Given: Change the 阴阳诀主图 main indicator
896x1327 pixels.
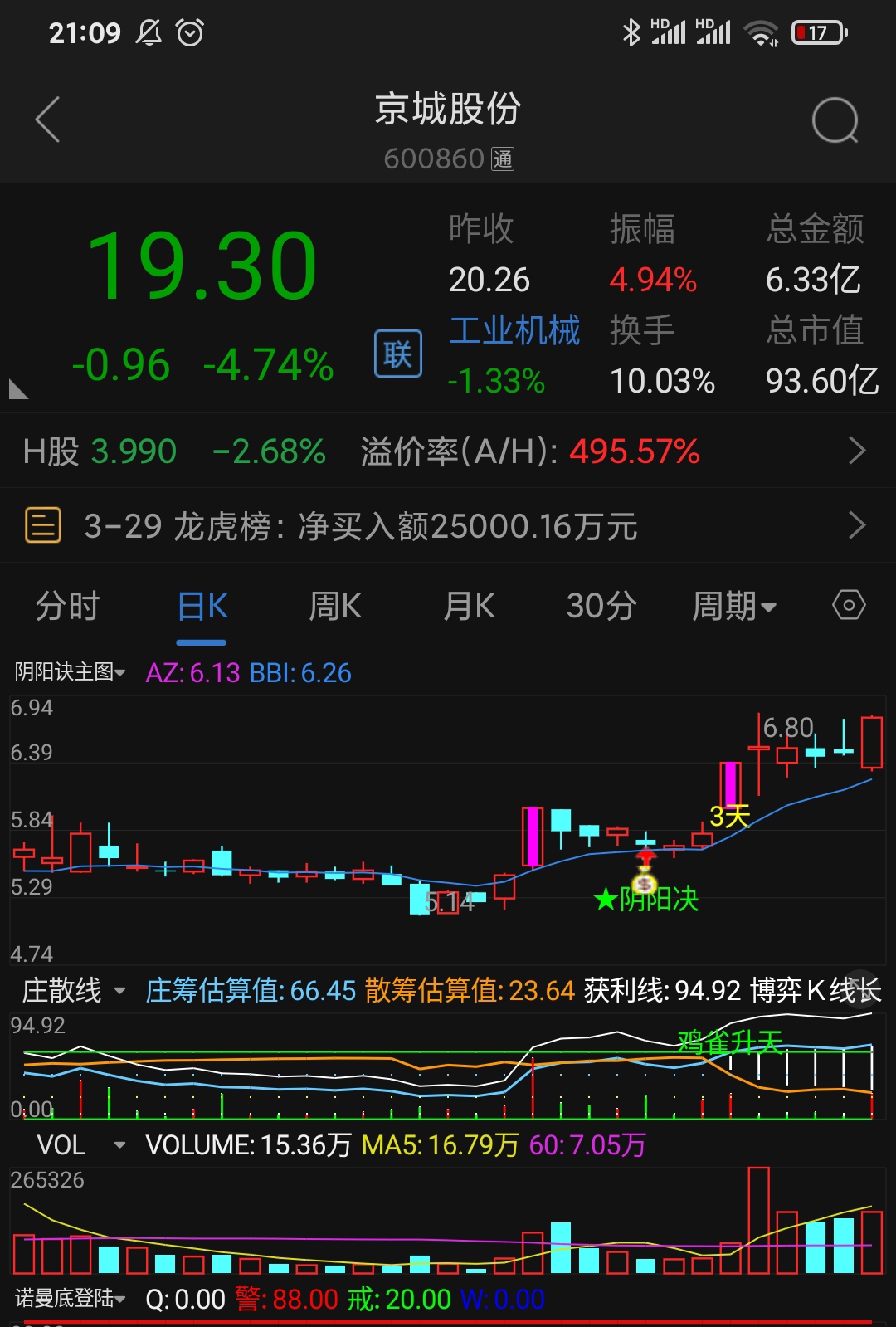Looking at the screenshot, I should click(x=71, y=672).
